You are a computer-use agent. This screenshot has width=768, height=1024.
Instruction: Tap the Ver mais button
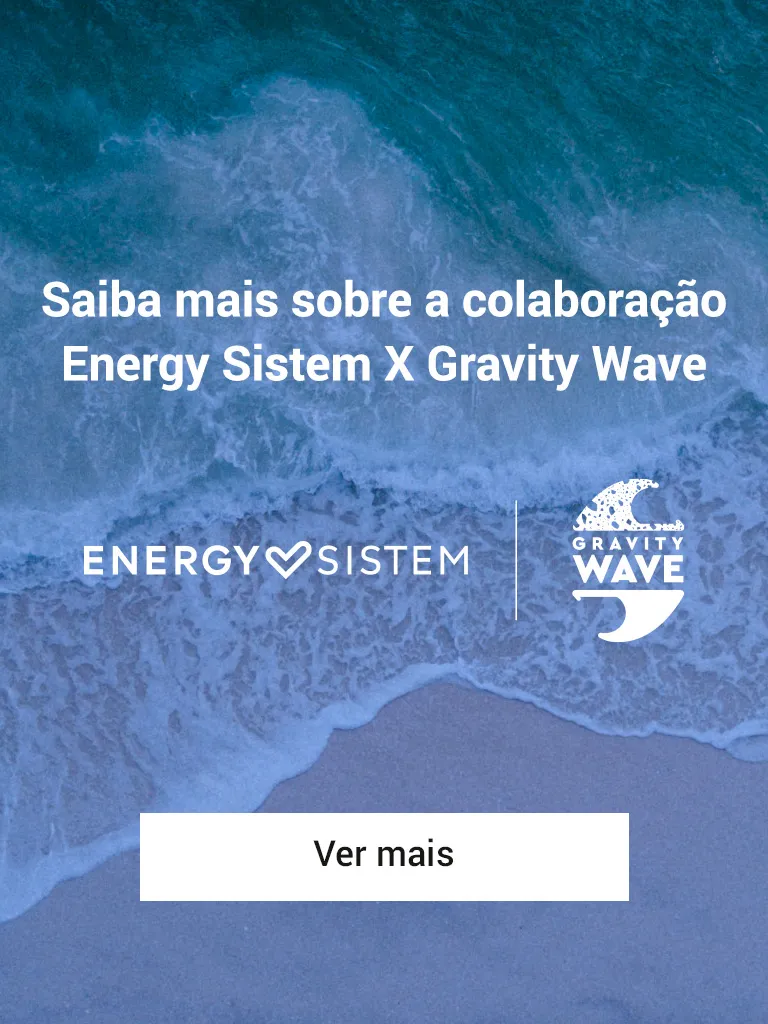[x=384, y=856]
